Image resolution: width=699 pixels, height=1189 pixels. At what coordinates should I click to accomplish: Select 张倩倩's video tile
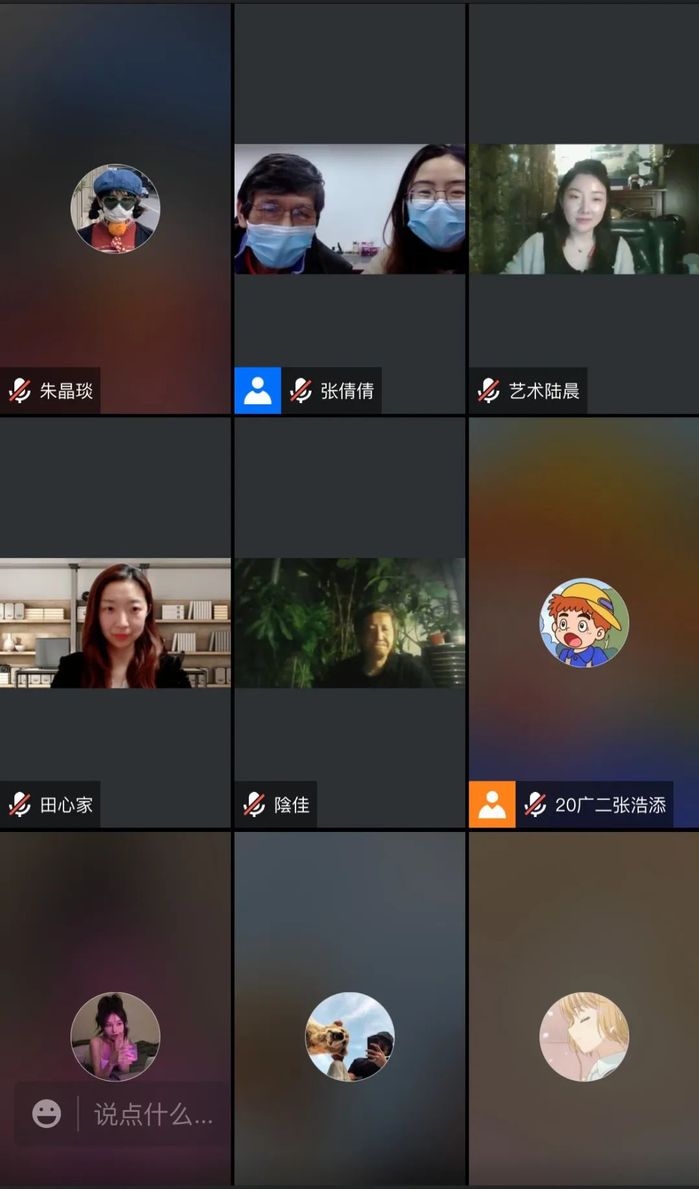(349, 209)
